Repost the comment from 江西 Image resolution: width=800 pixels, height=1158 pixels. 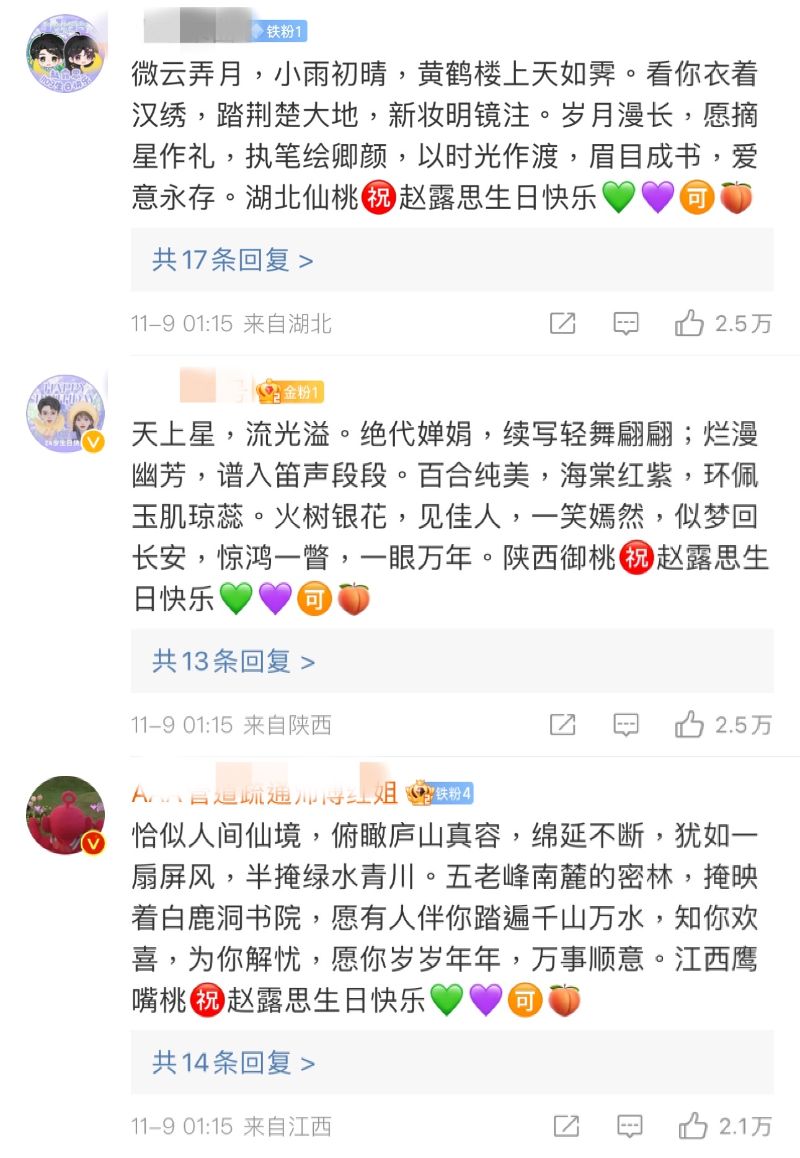pyautogui.click(x=566, y=1126)
